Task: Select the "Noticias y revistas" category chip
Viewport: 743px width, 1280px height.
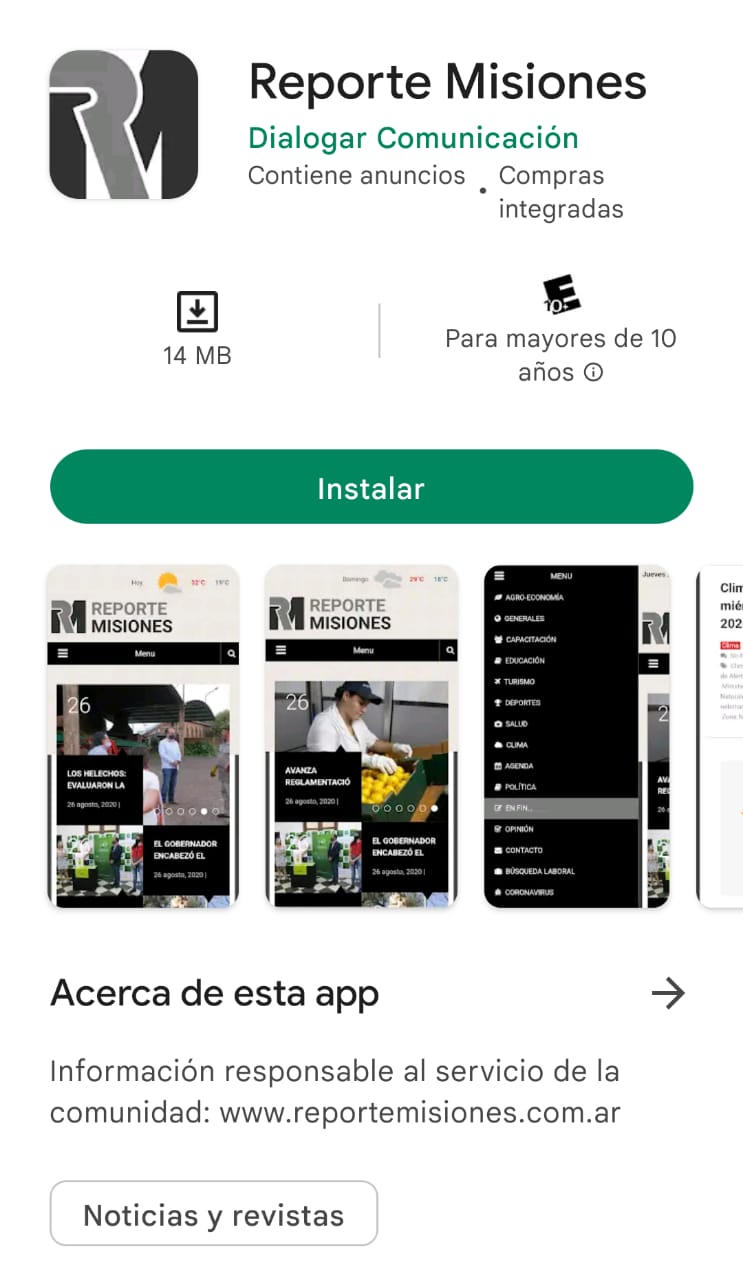Action: click(x=213, y=1213)
